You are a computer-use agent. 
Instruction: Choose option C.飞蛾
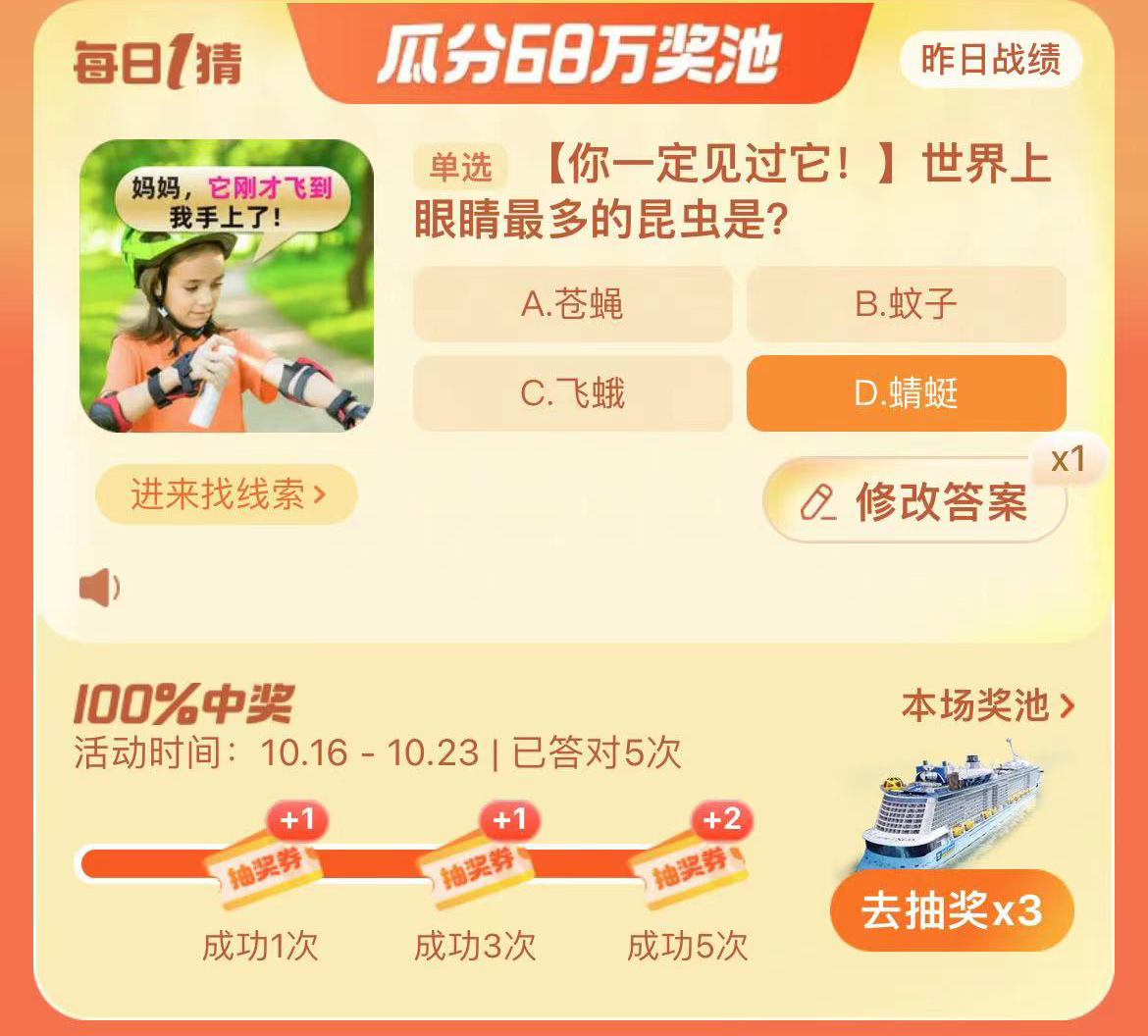572,393
